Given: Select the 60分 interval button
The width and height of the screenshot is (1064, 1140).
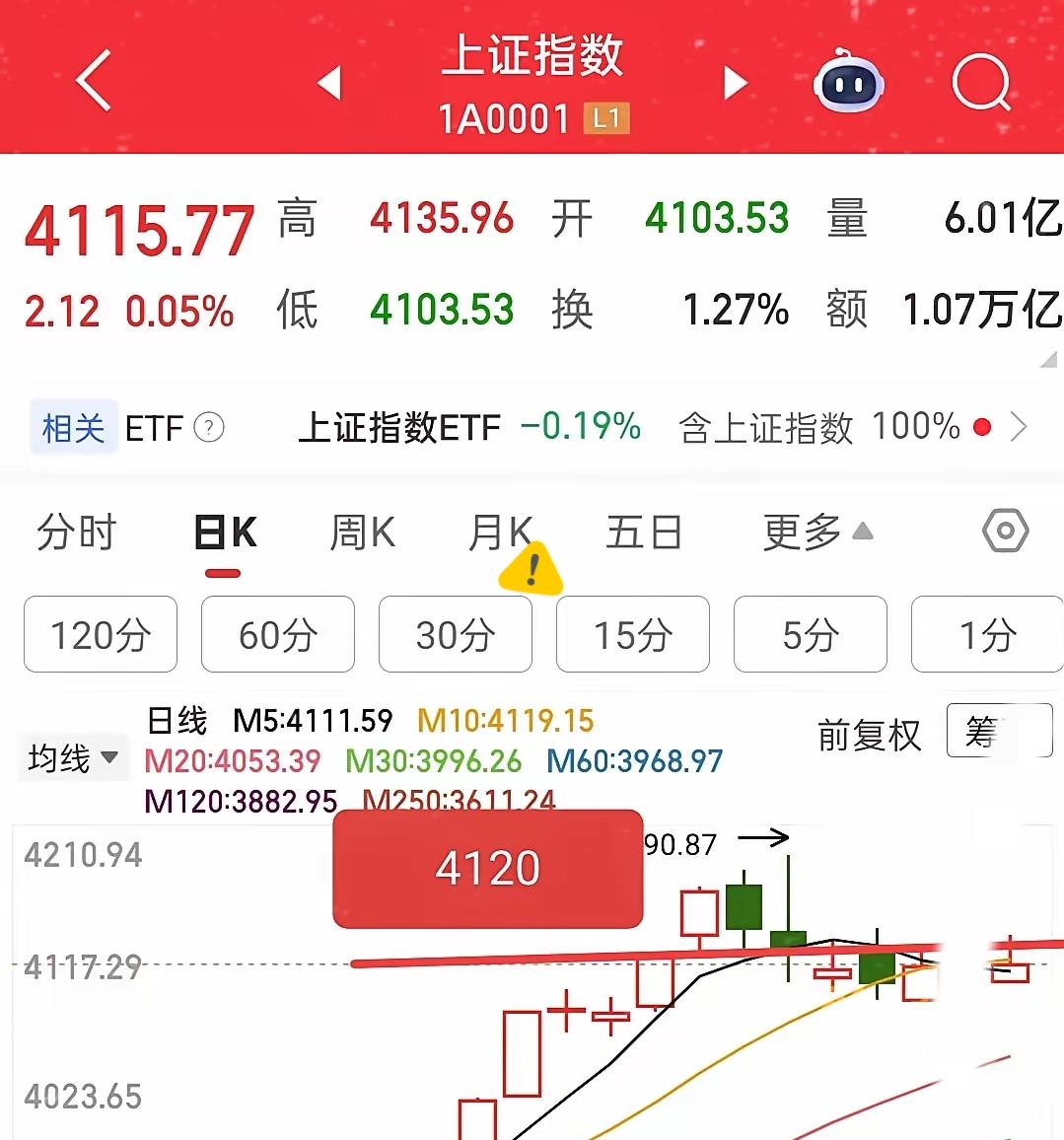Looking at the screenshot, I should 277,635.
